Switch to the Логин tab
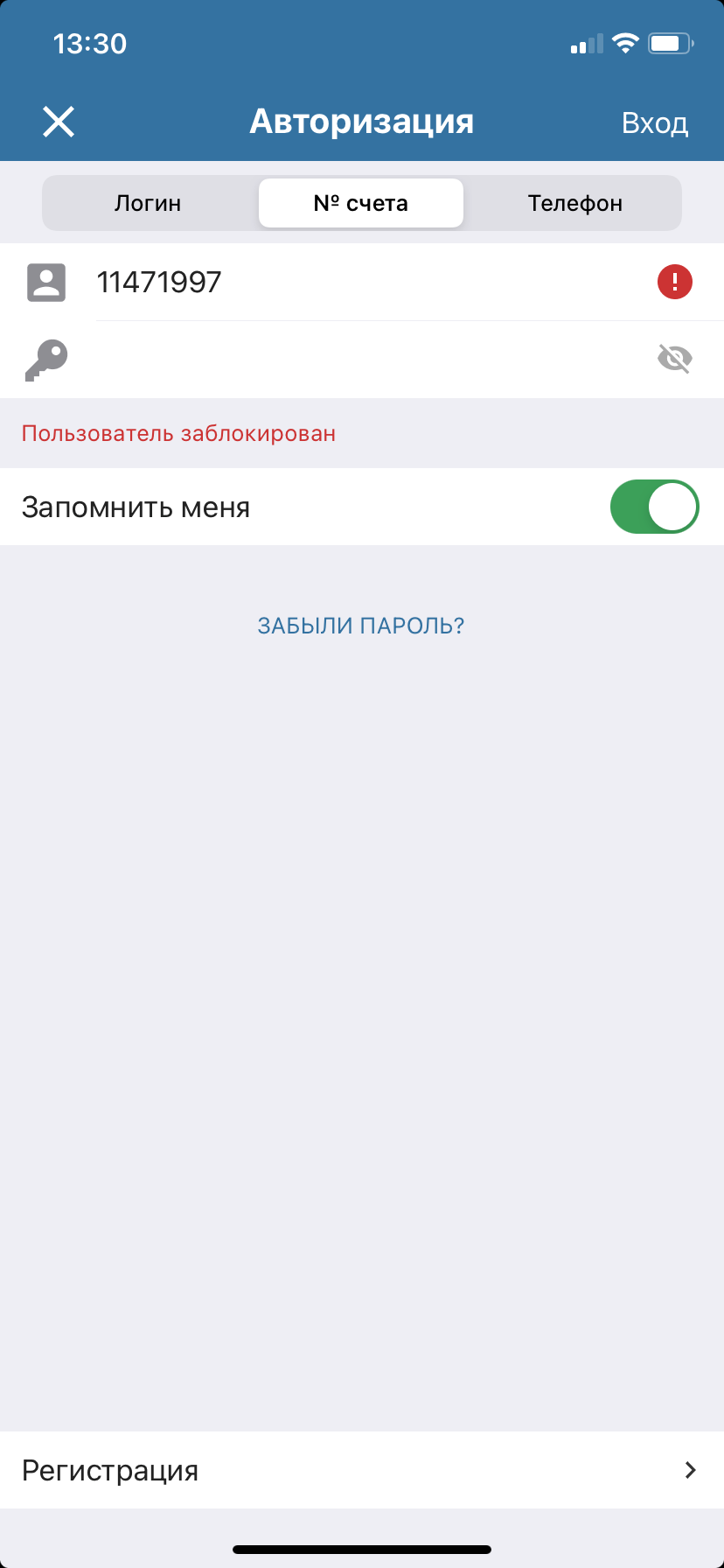 tap(148, 203)
